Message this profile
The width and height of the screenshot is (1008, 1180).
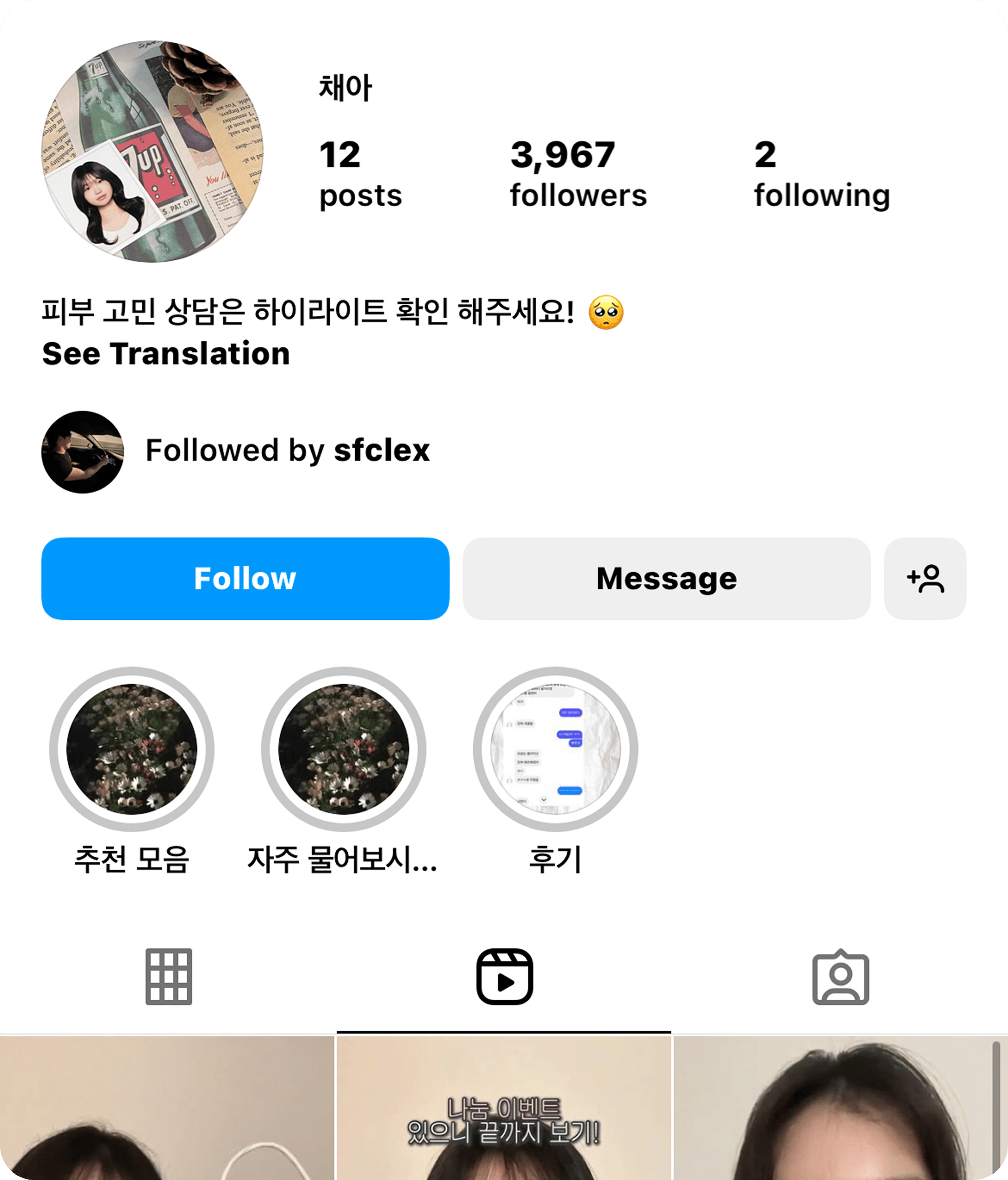click(666, 579)
